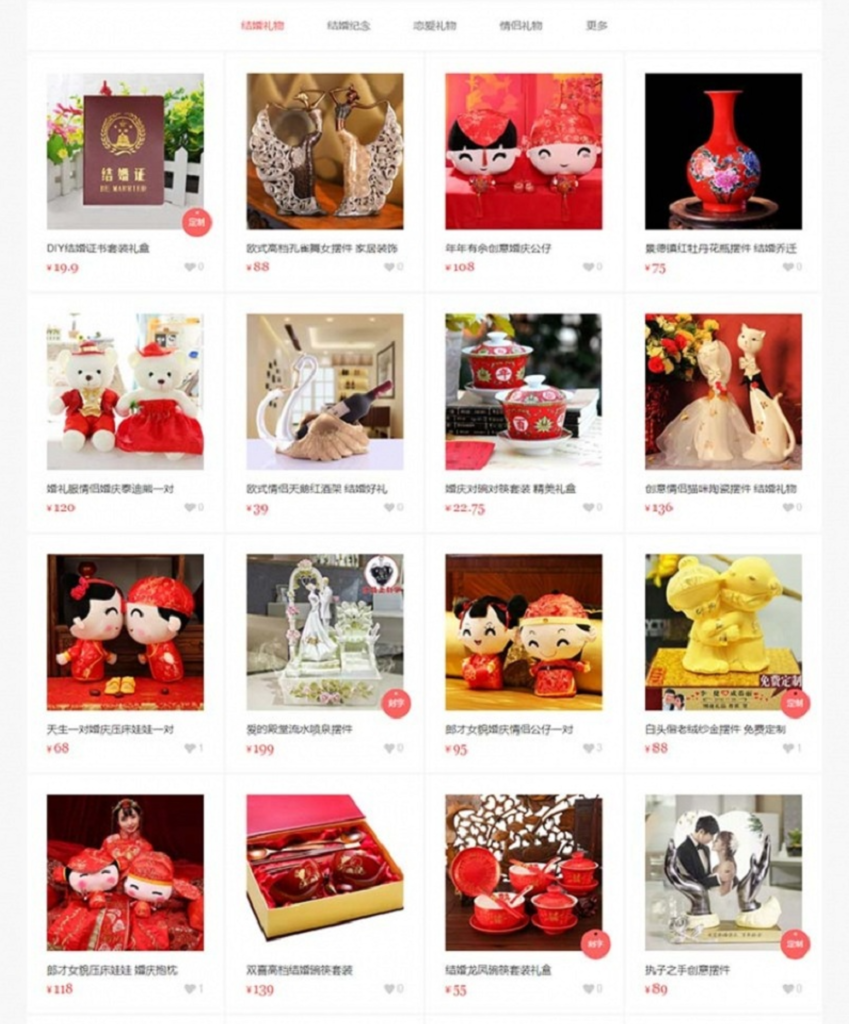
Task: Open the 更多 tab
Action: (596, 25)
